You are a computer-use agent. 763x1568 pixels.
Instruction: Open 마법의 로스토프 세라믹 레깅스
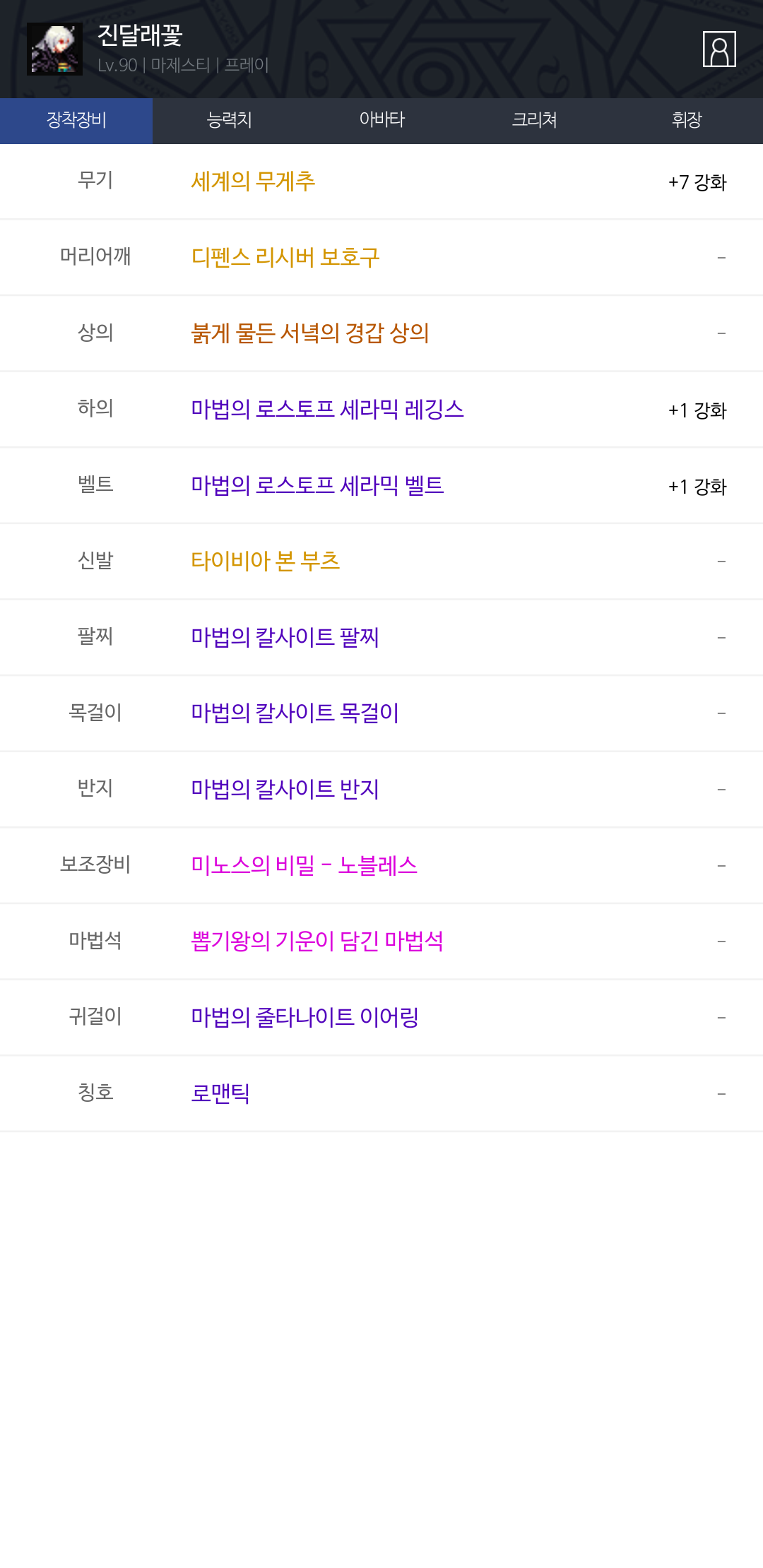(327, 410)
